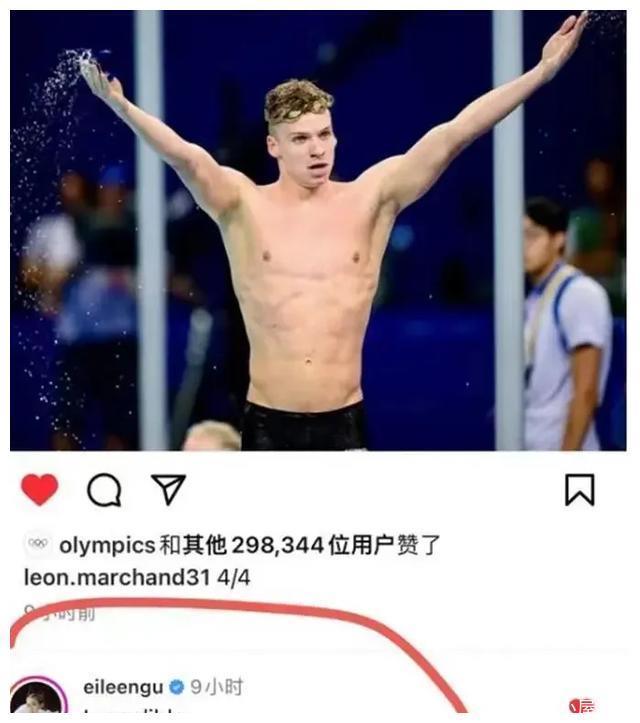Open the olympics profile from likes line

coord(105,545)
